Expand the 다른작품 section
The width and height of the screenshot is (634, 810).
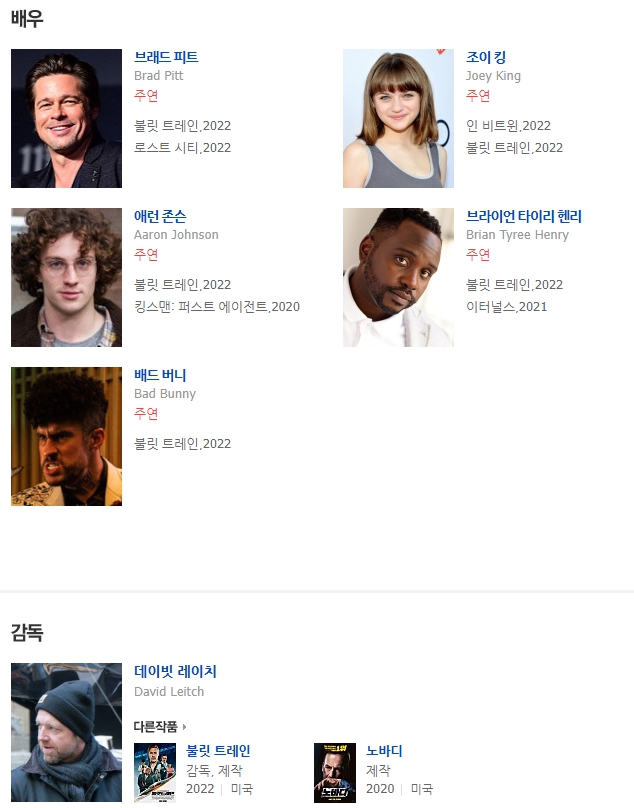click(160, 726)
